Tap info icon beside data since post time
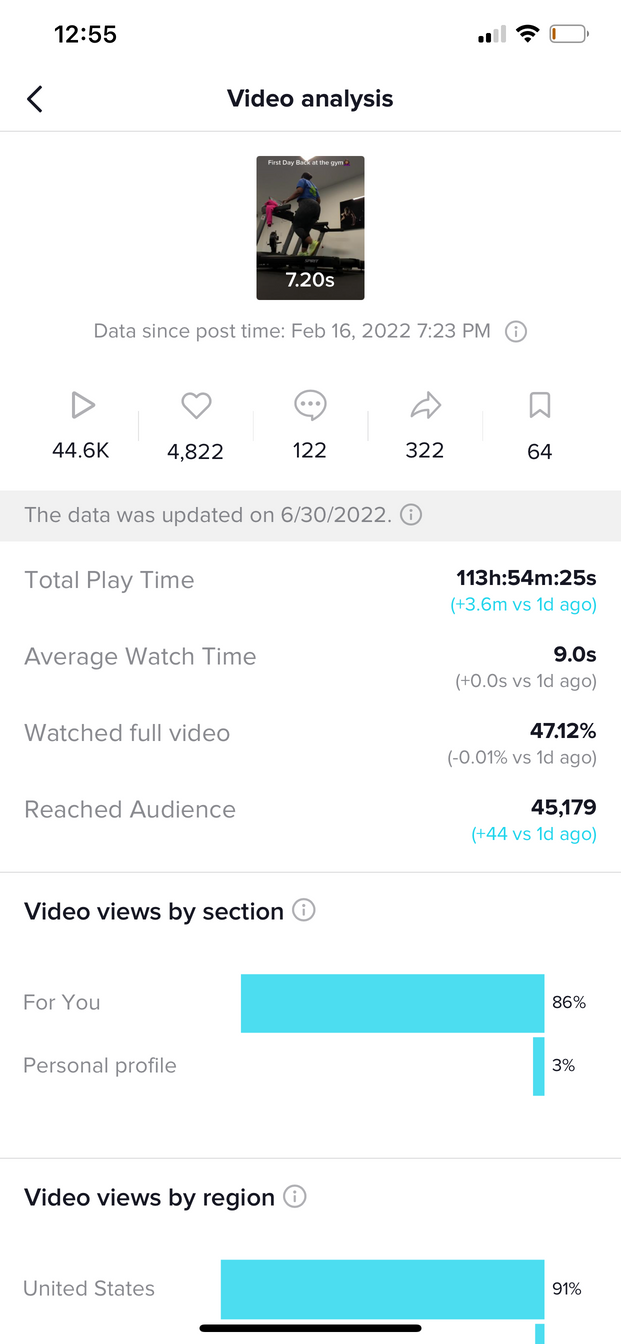 click(x=516, y=332)
